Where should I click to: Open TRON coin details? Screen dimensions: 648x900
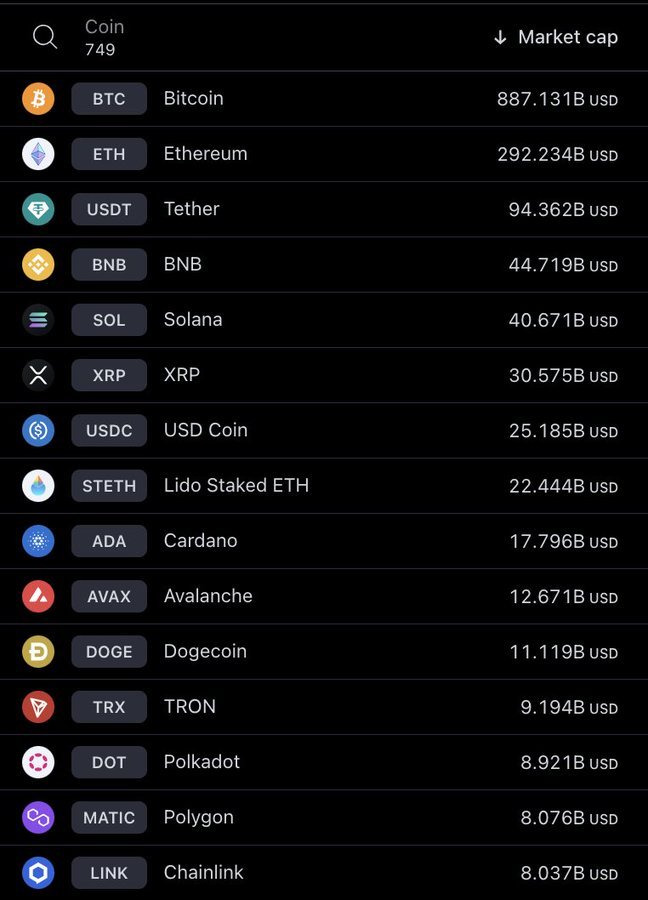[189, 707]
